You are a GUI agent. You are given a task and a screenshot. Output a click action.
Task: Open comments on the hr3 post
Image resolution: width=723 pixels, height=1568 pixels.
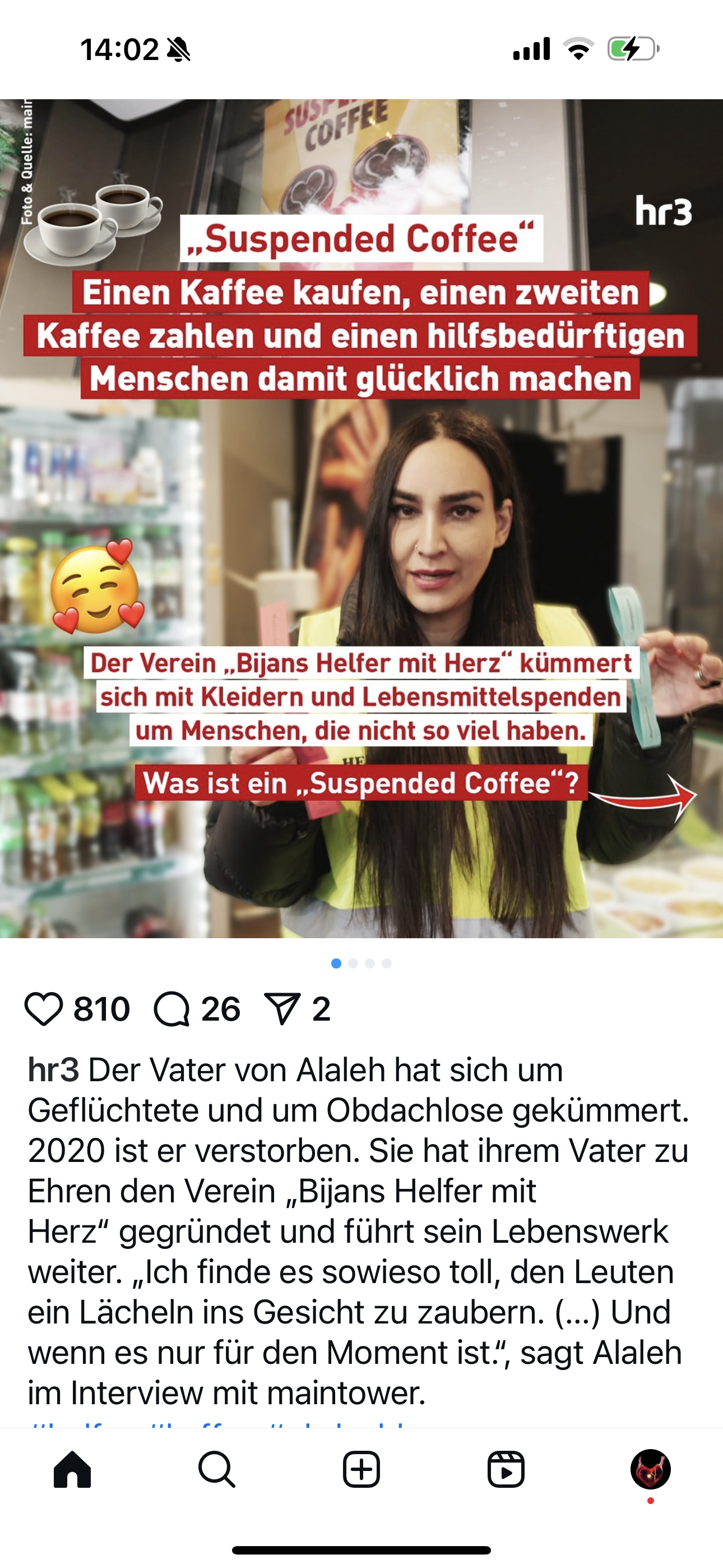172,1009
